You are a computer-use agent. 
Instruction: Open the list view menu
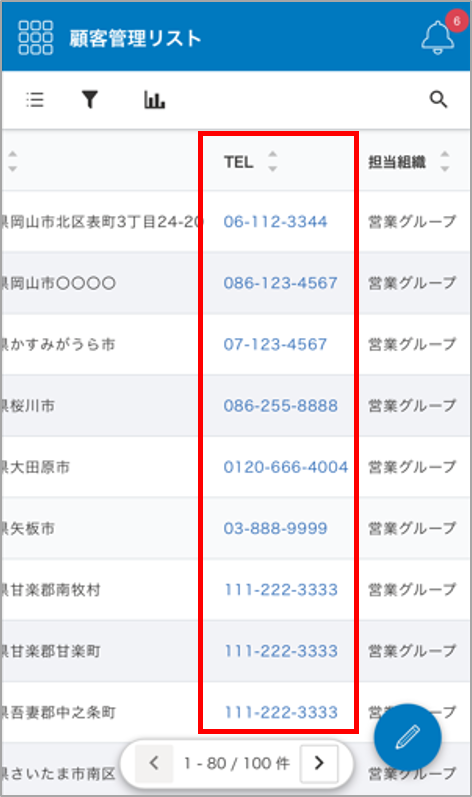click(x=35, y=100)
